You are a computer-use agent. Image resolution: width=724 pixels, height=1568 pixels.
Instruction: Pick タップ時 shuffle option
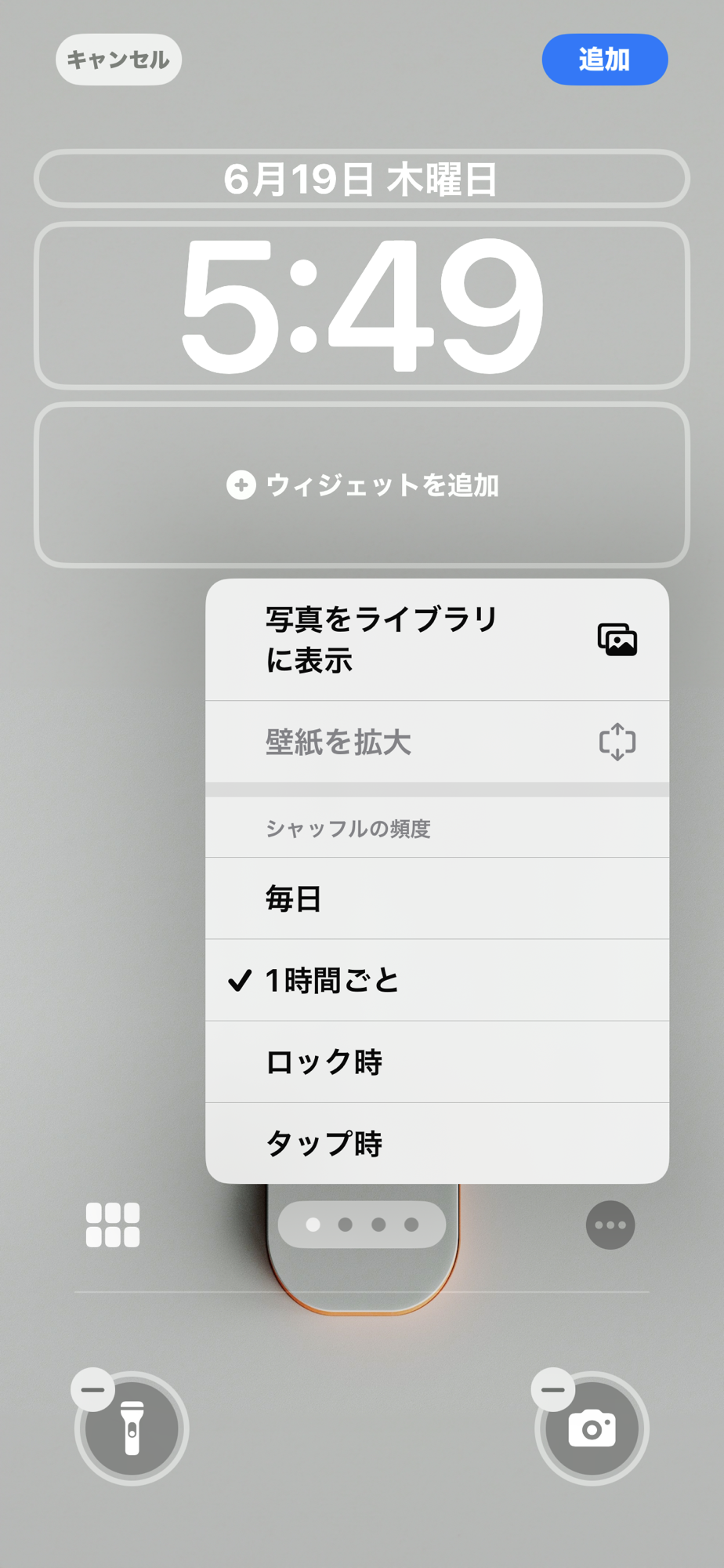click(x=437, y=1144)
